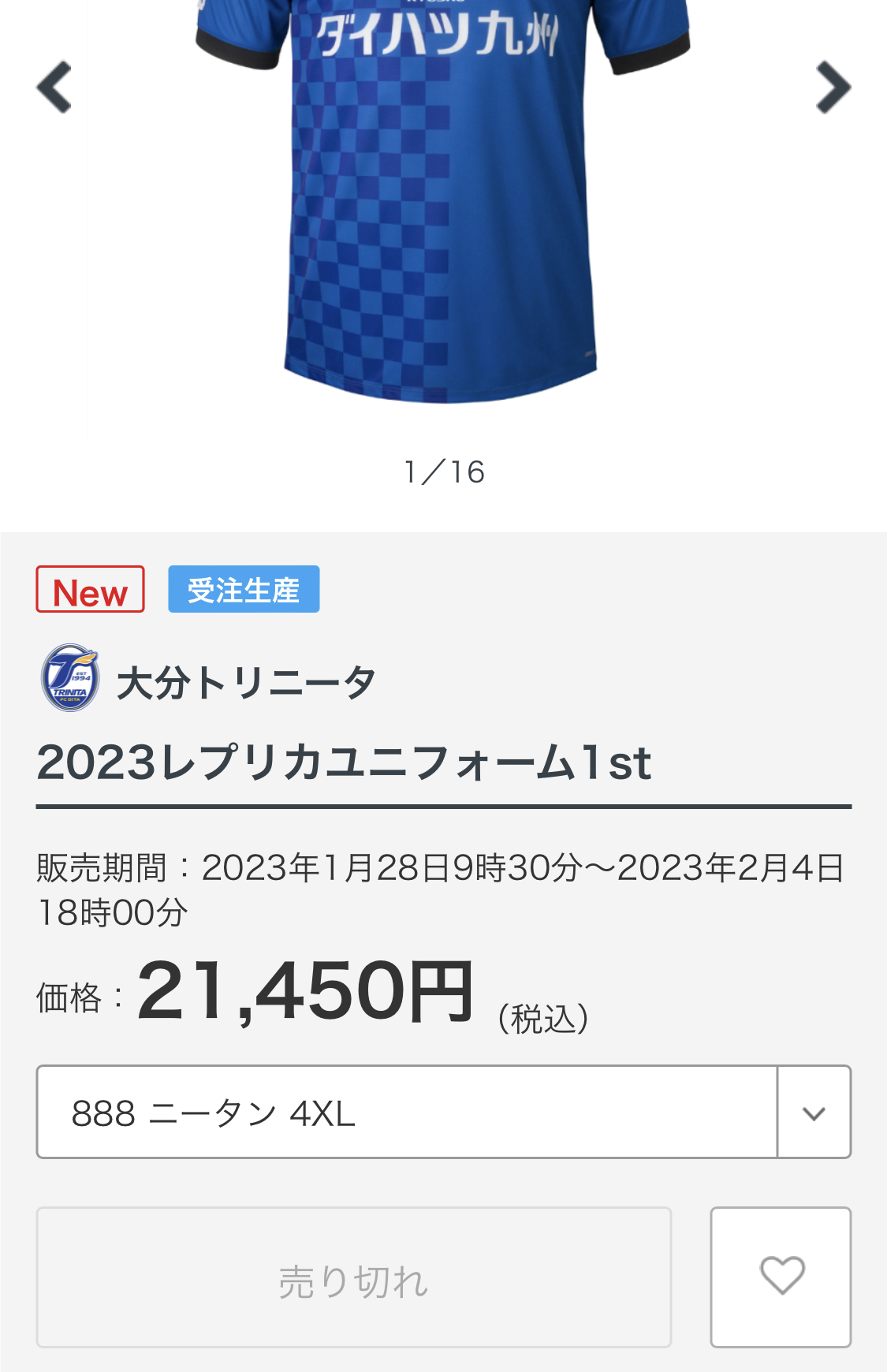Image resolution: width=887 pixels, height=1372 pixels.
Task: Open the 888 ニータン 4XL size dropdown
Action: pos(443,1112)
